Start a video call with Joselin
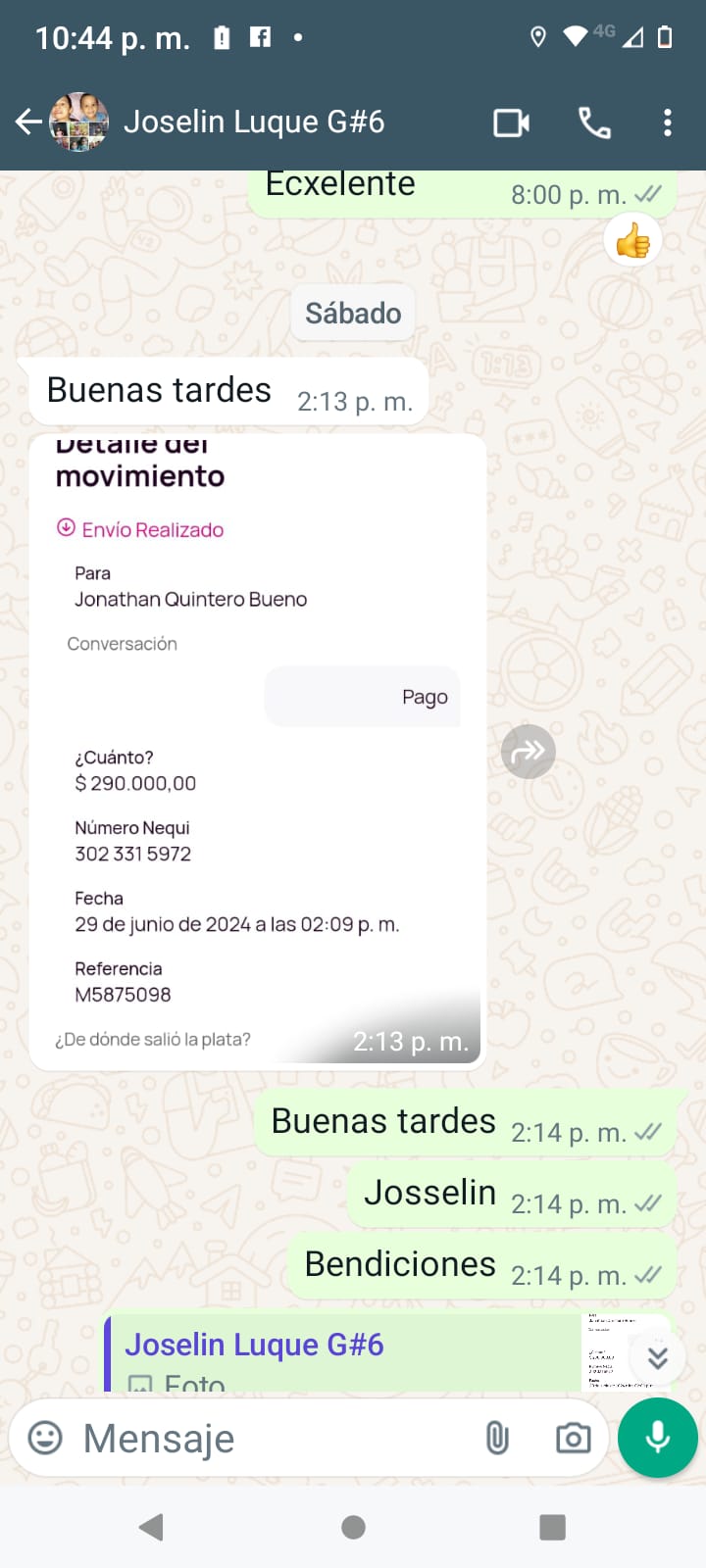 [511, 122]
